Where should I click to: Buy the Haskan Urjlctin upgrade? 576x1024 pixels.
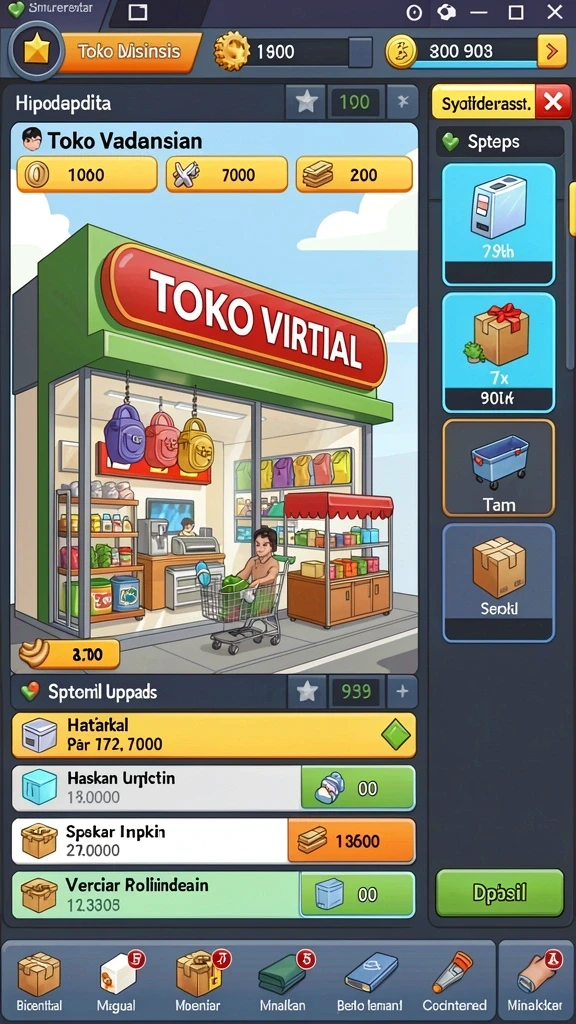[x=357, y=788]
